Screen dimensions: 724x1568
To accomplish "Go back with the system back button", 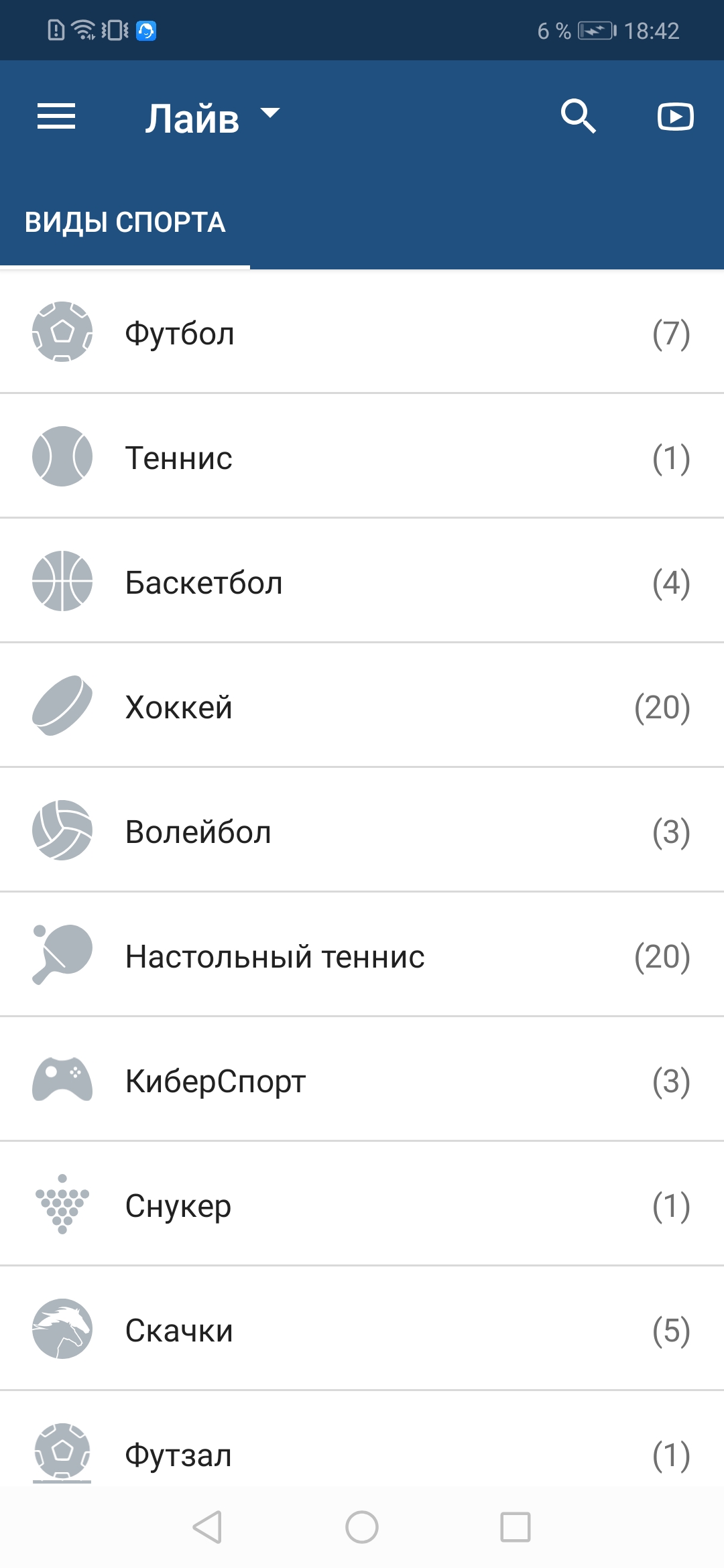I will [x=207, y=1527].
